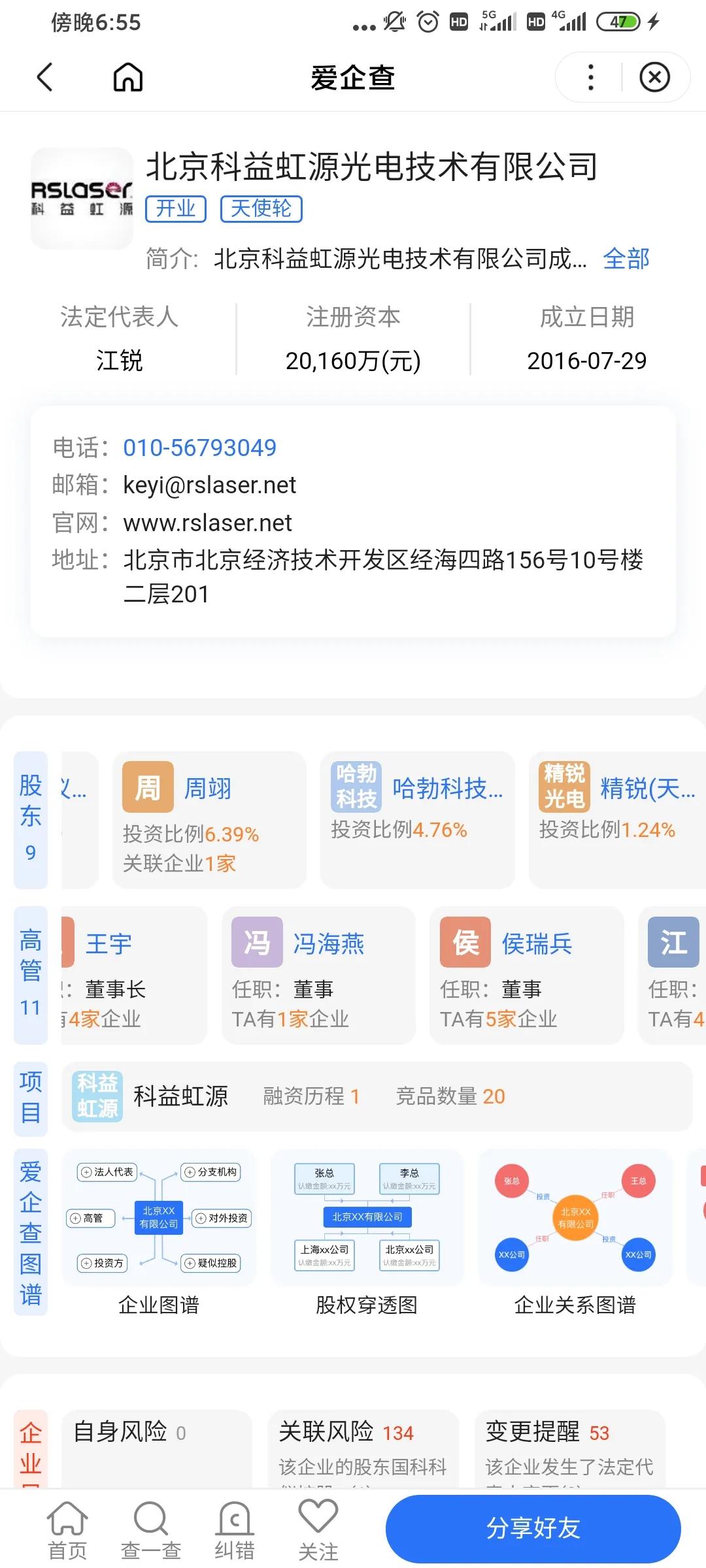The width and height of the screenshot is (706, 1568).
Task: Open shareholder card 周翊
Action: click(209, 819)
